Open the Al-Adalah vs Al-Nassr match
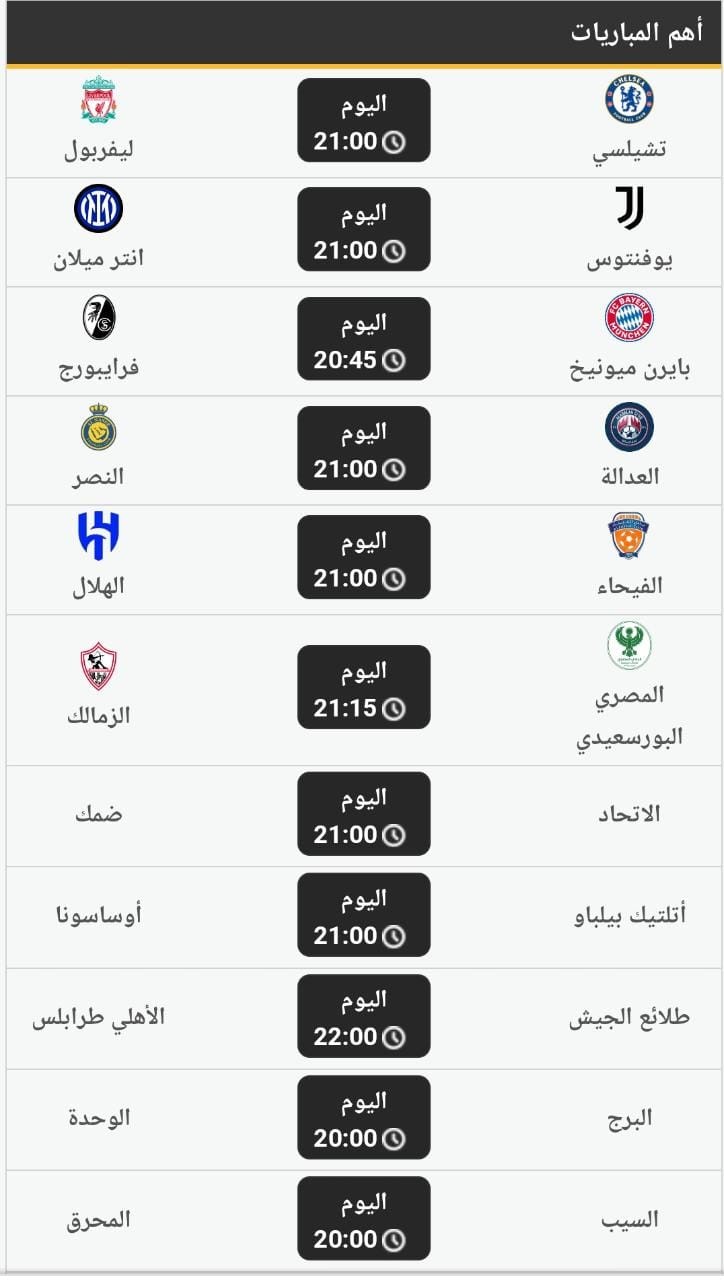 (x=363, y=448)
